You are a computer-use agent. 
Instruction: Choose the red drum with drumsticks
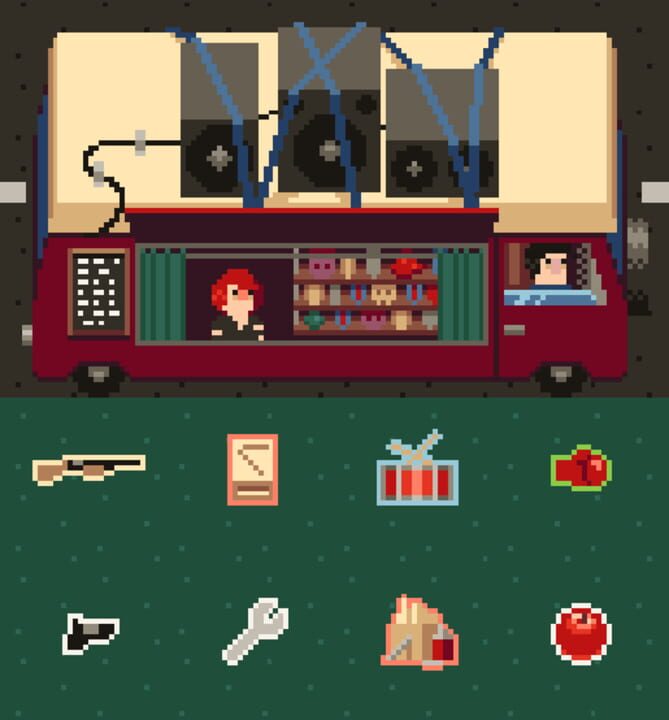coord(417,470)
